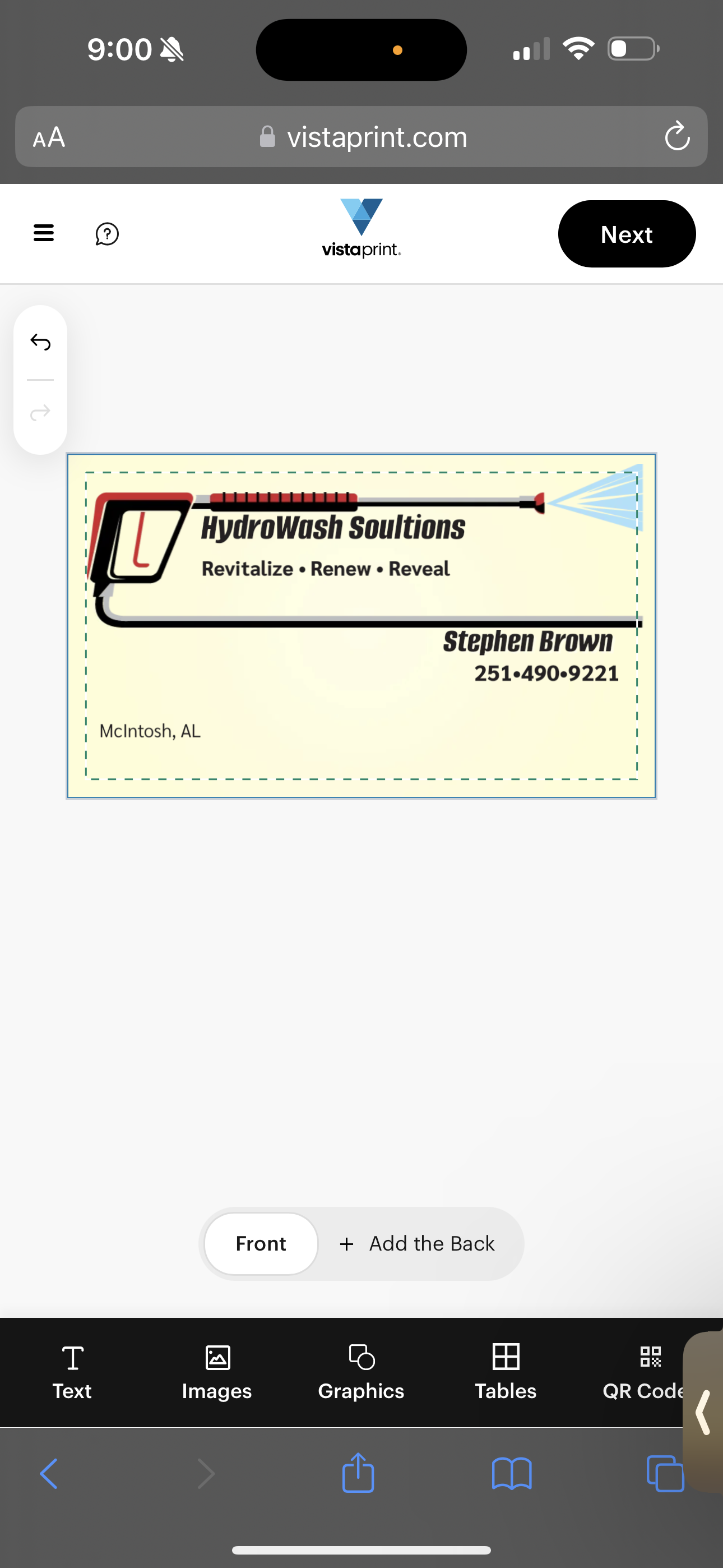Open the help chat icon
Image resolution: width=723 pixels, height=1568 pixels.
pos(107,234)
